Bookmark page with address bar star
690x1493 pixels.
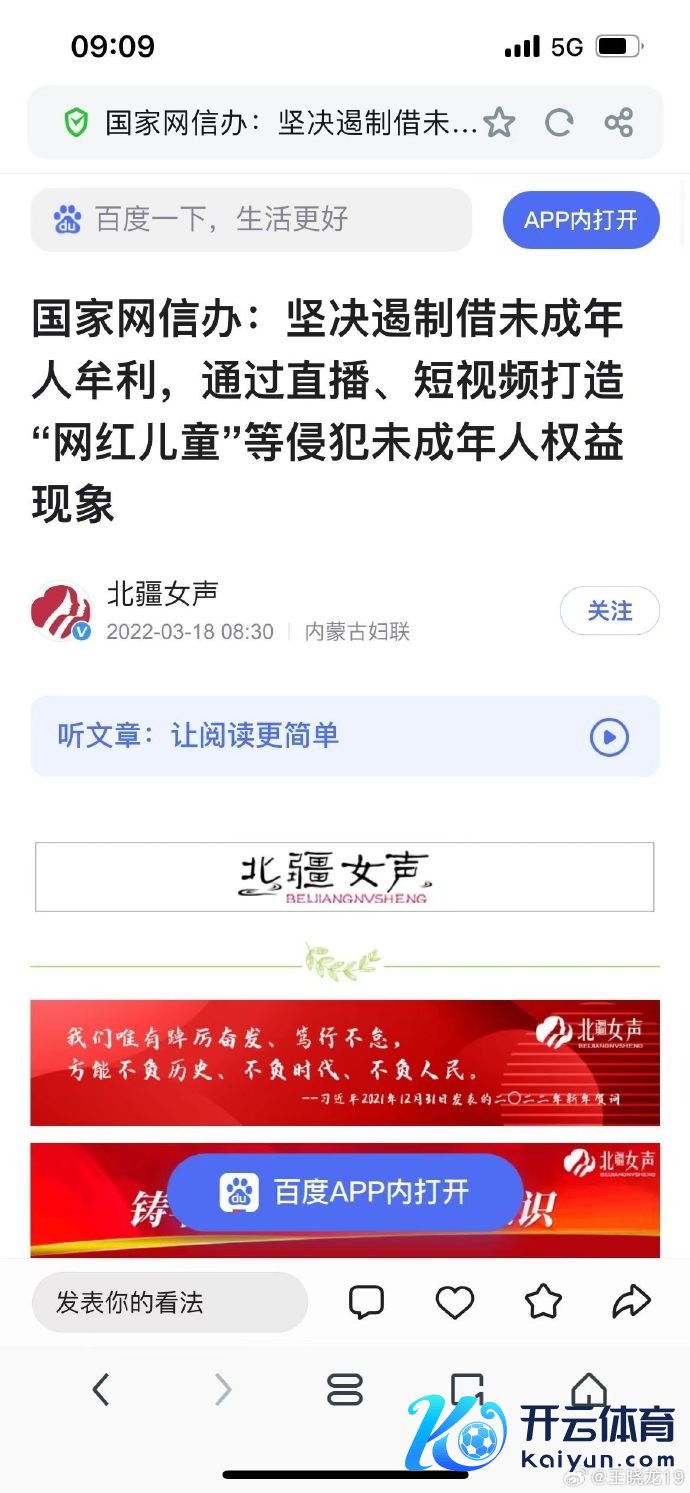pyautogui.click(x=499, y=123)
